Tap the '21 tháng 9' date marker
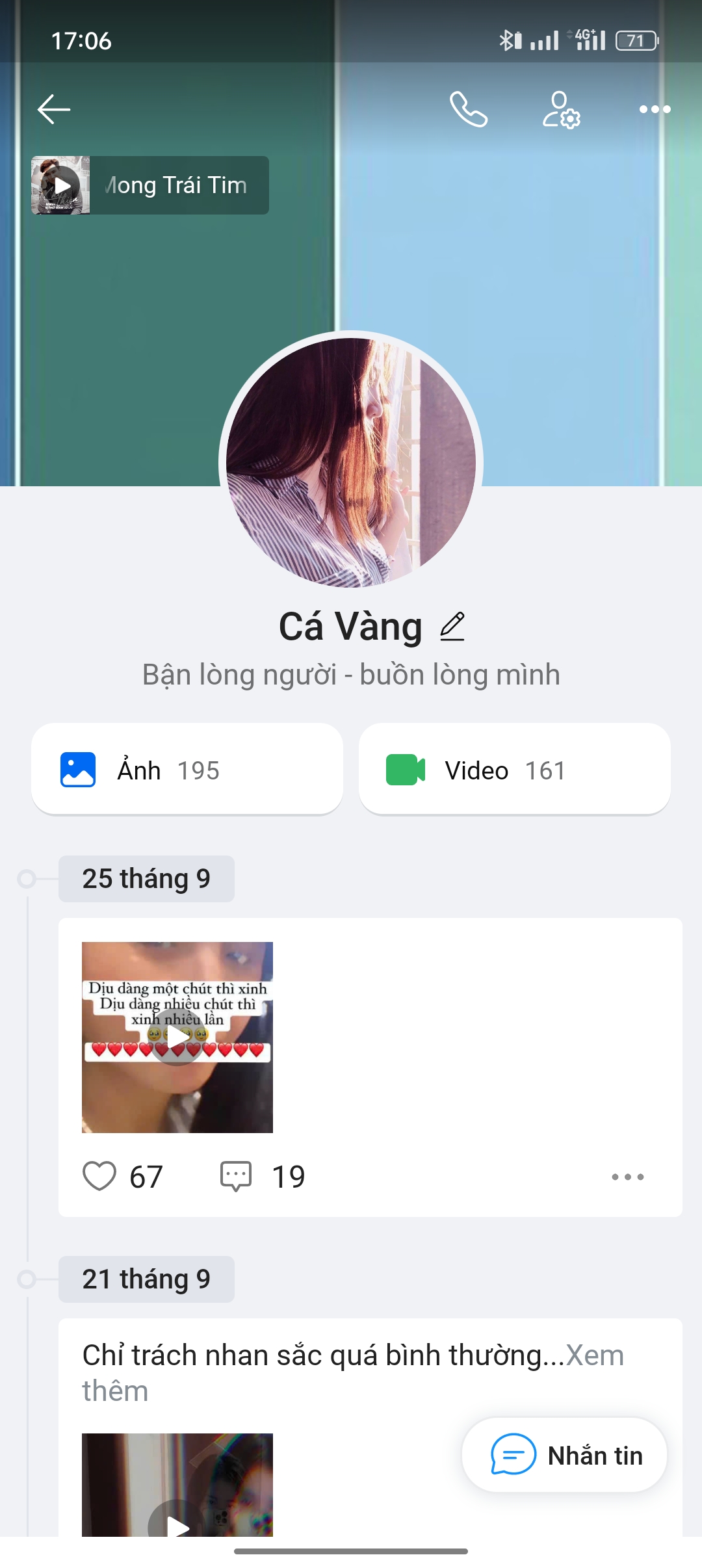 pyautogui.click(x=146, y=1279)
